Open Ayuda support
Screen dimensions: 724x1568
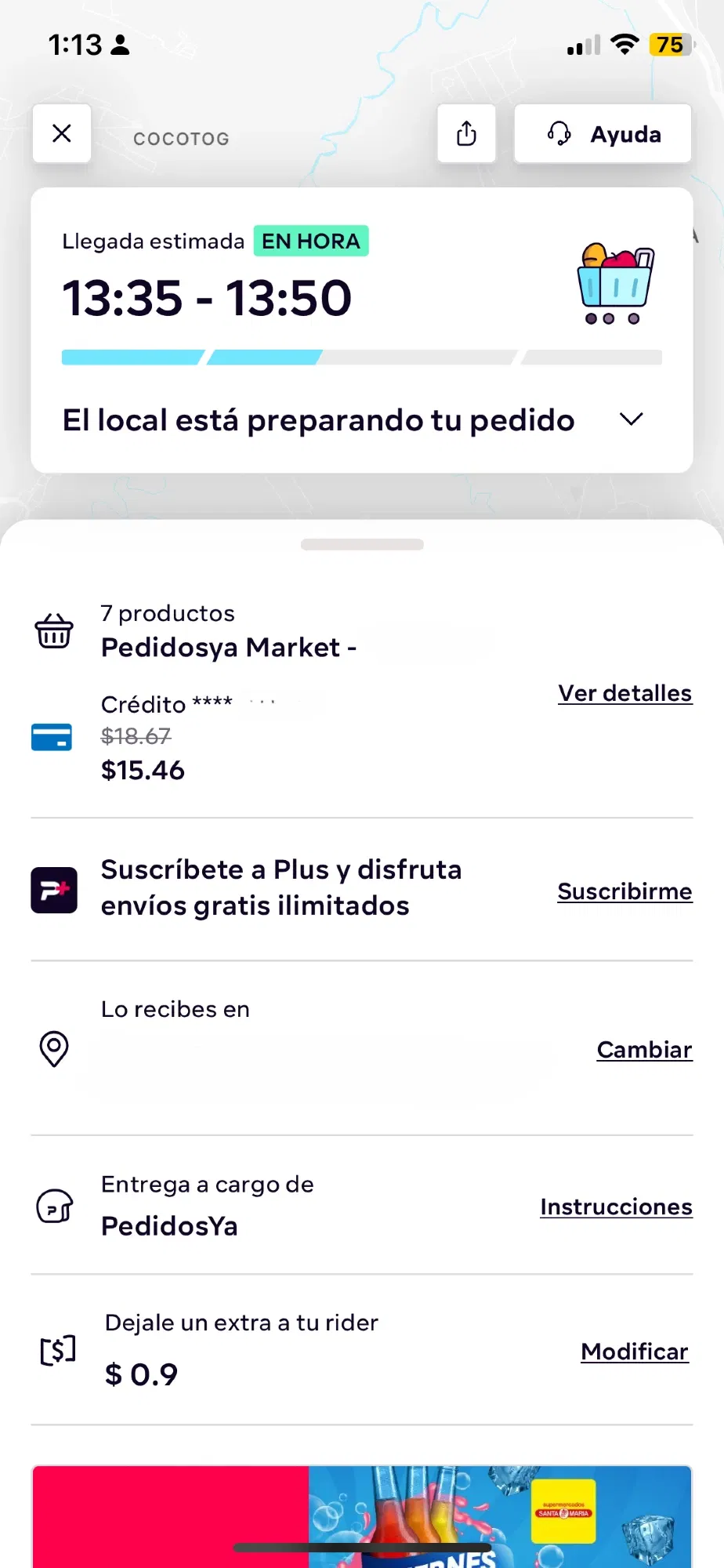pos(603,134)
